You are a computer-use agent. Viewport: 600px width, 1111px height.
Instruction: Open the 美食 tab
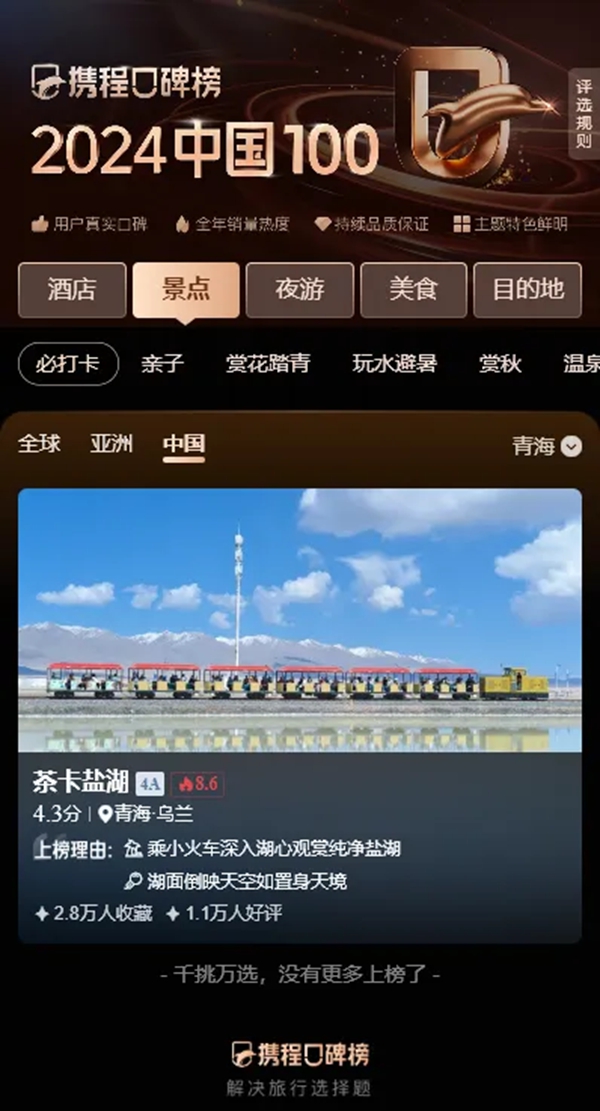click(x=413, y=290)
